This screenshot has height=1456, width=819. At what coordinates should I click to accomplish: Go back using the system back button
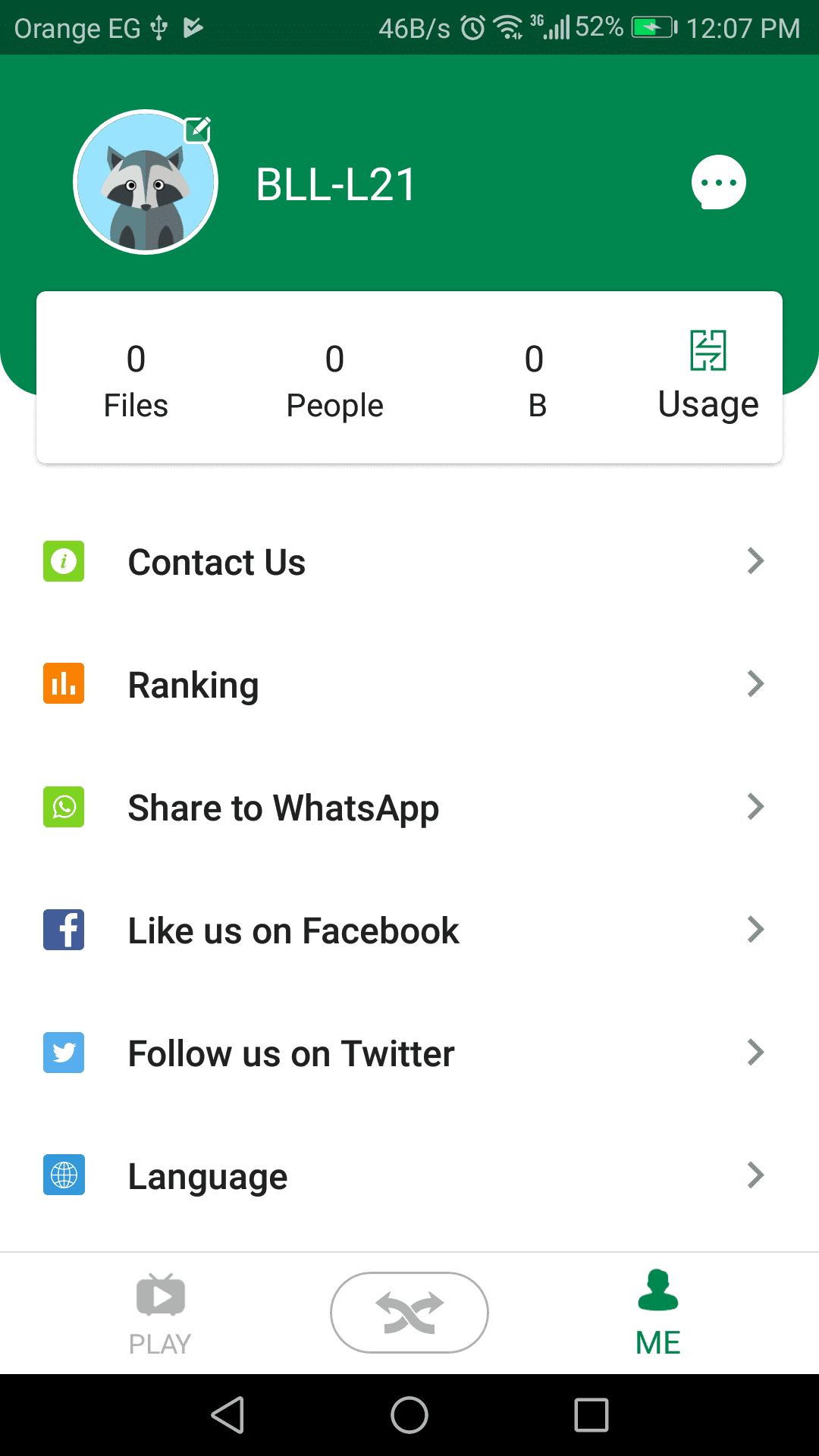tap(227, 1415)
